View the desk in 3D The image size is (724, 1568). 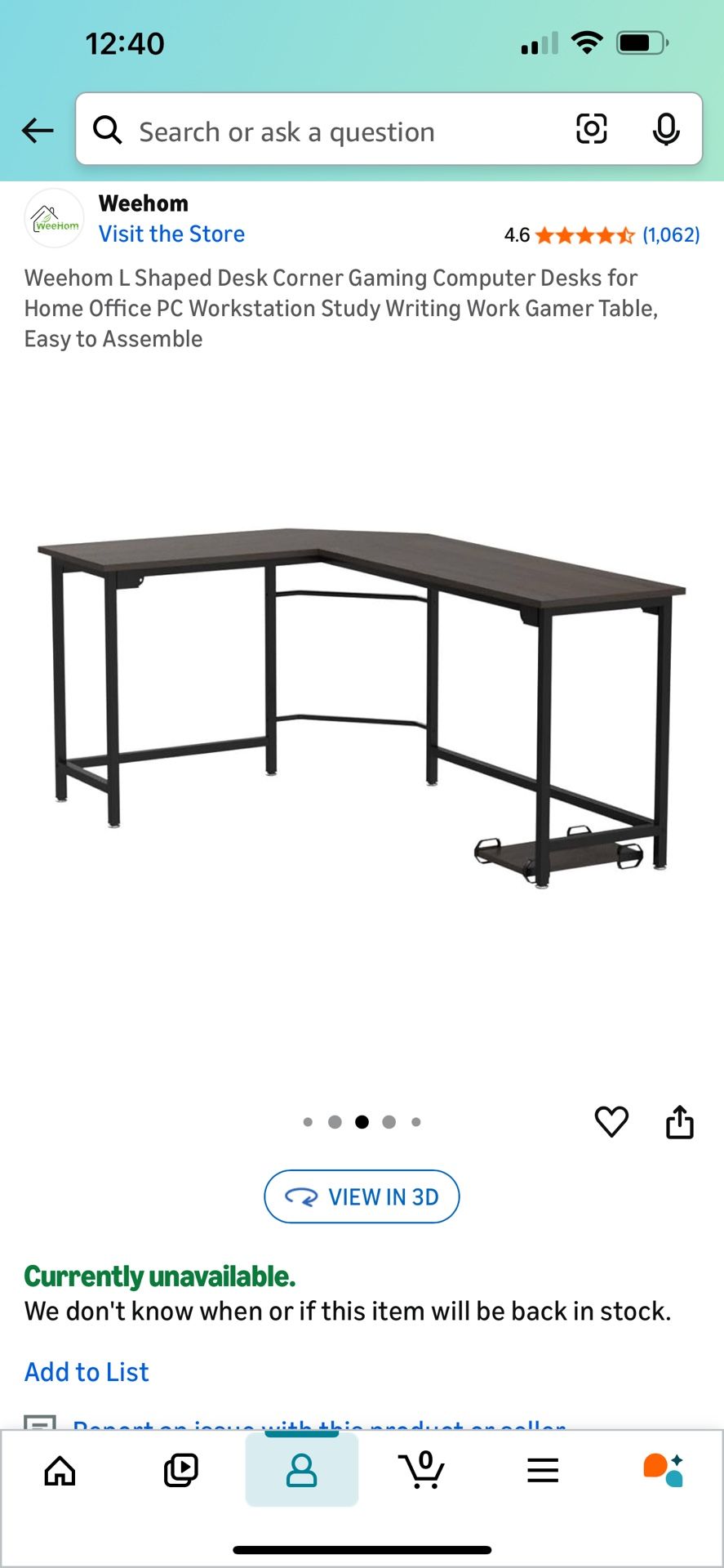point(362,1196)
